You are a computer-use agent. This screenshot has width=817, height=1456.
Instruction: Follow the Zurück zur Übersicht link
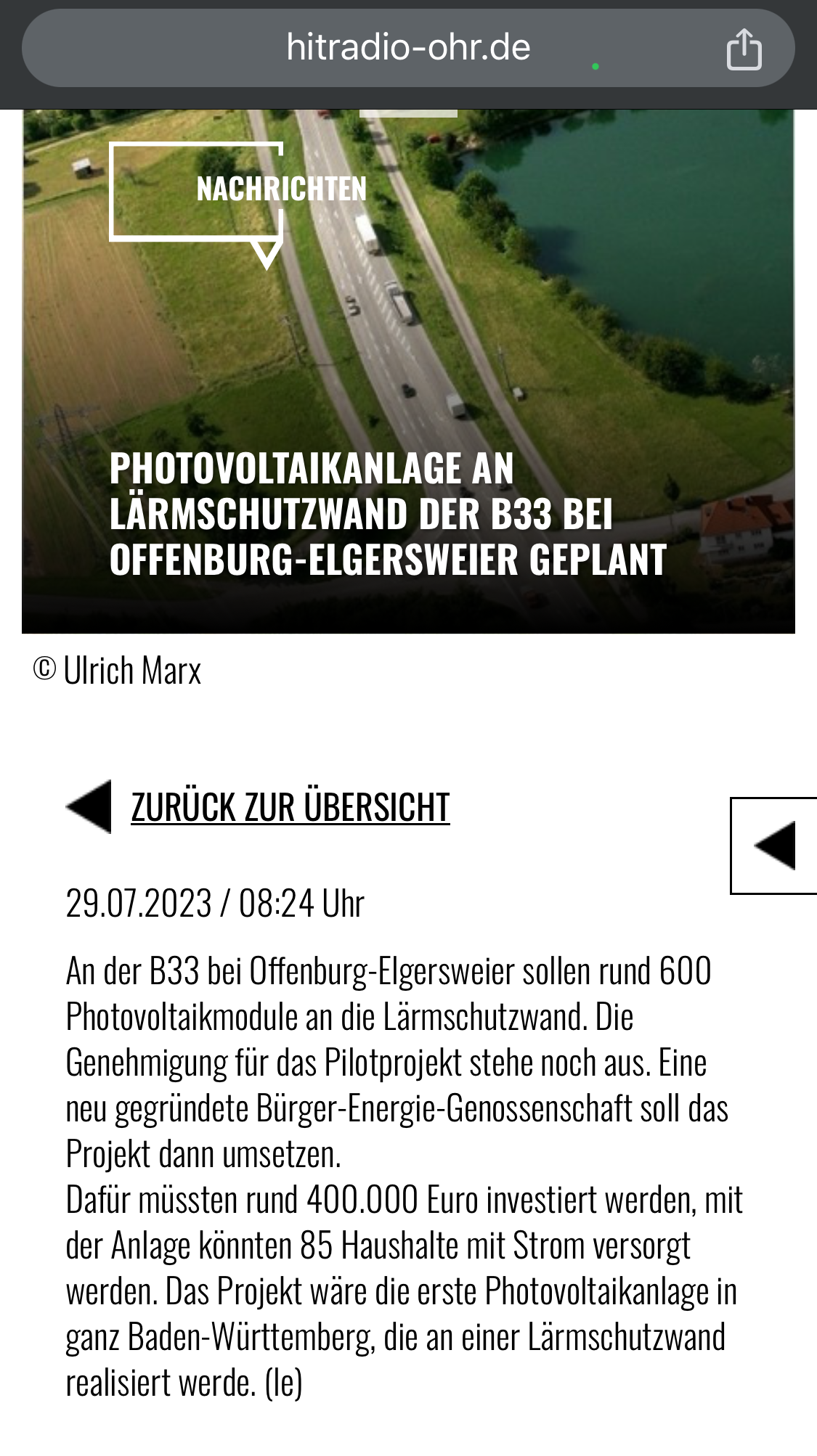289,807
